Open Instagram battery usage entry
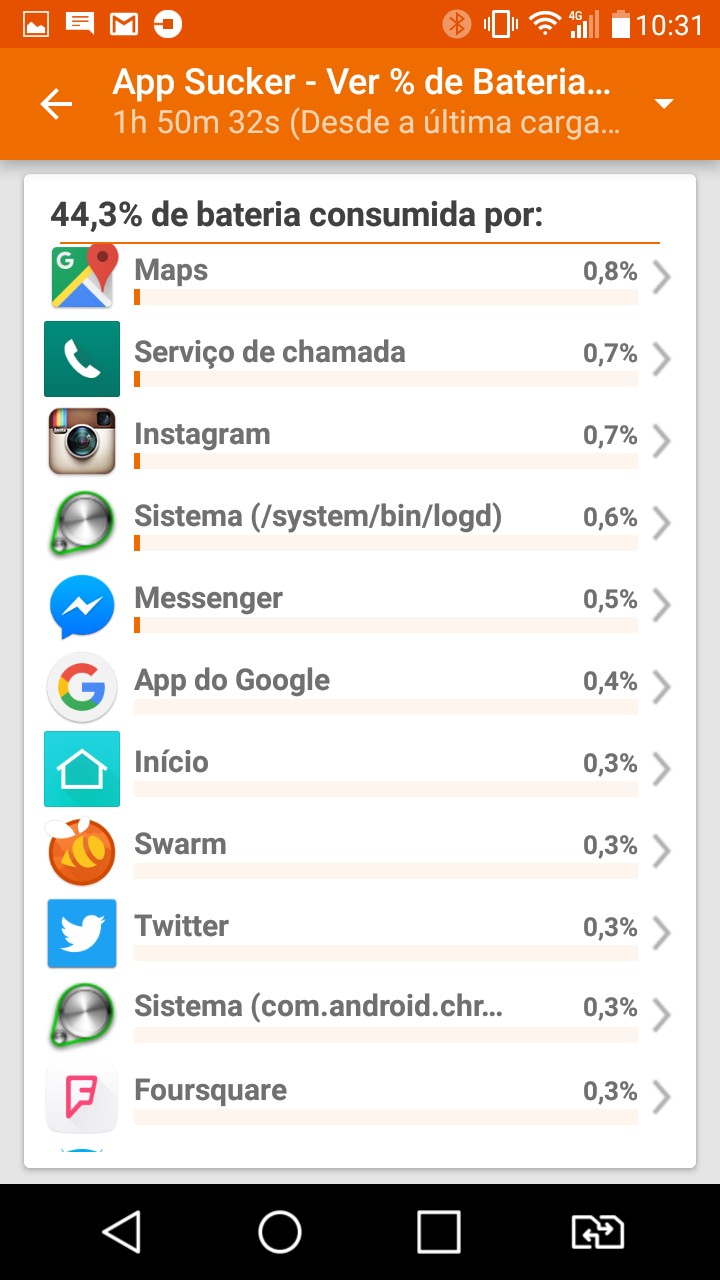This screenshot has width=720, height=1280. pos(360,441)
